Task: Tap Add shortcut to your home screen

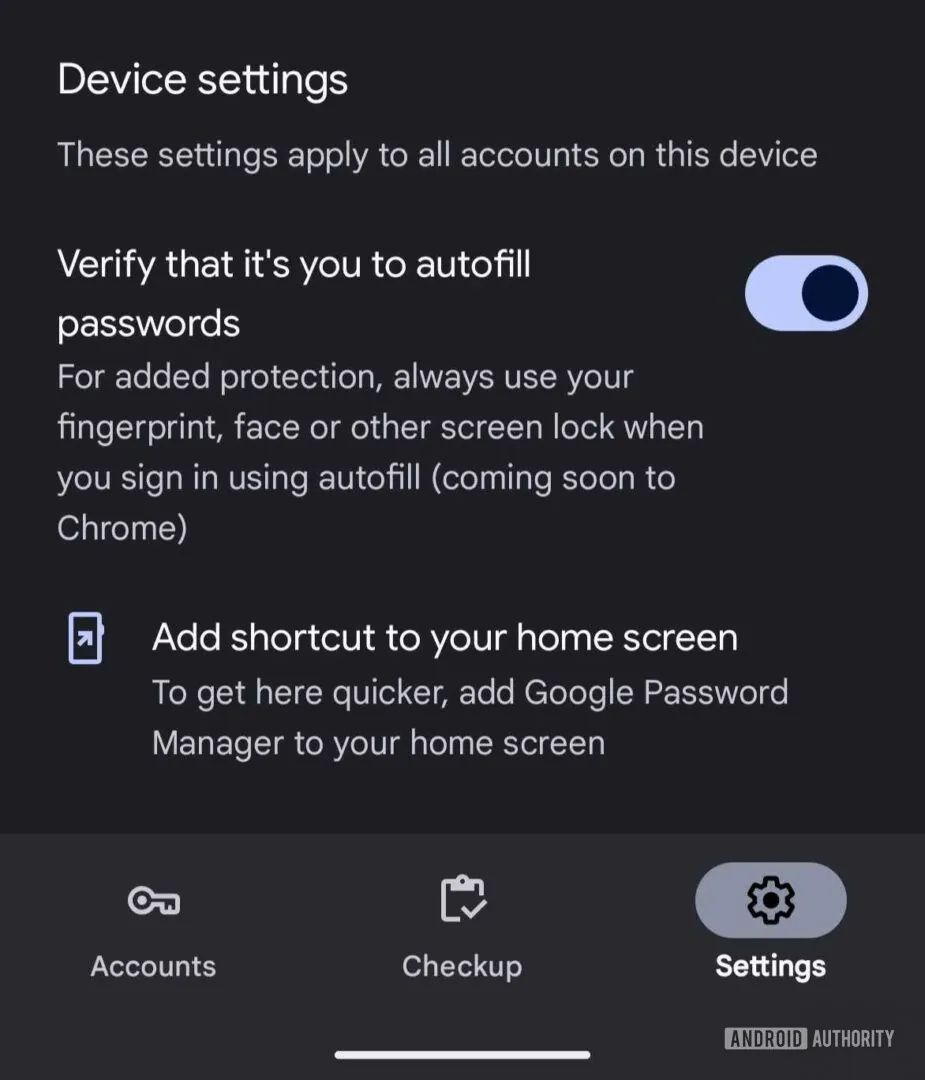Action: [x=446, y=637]
